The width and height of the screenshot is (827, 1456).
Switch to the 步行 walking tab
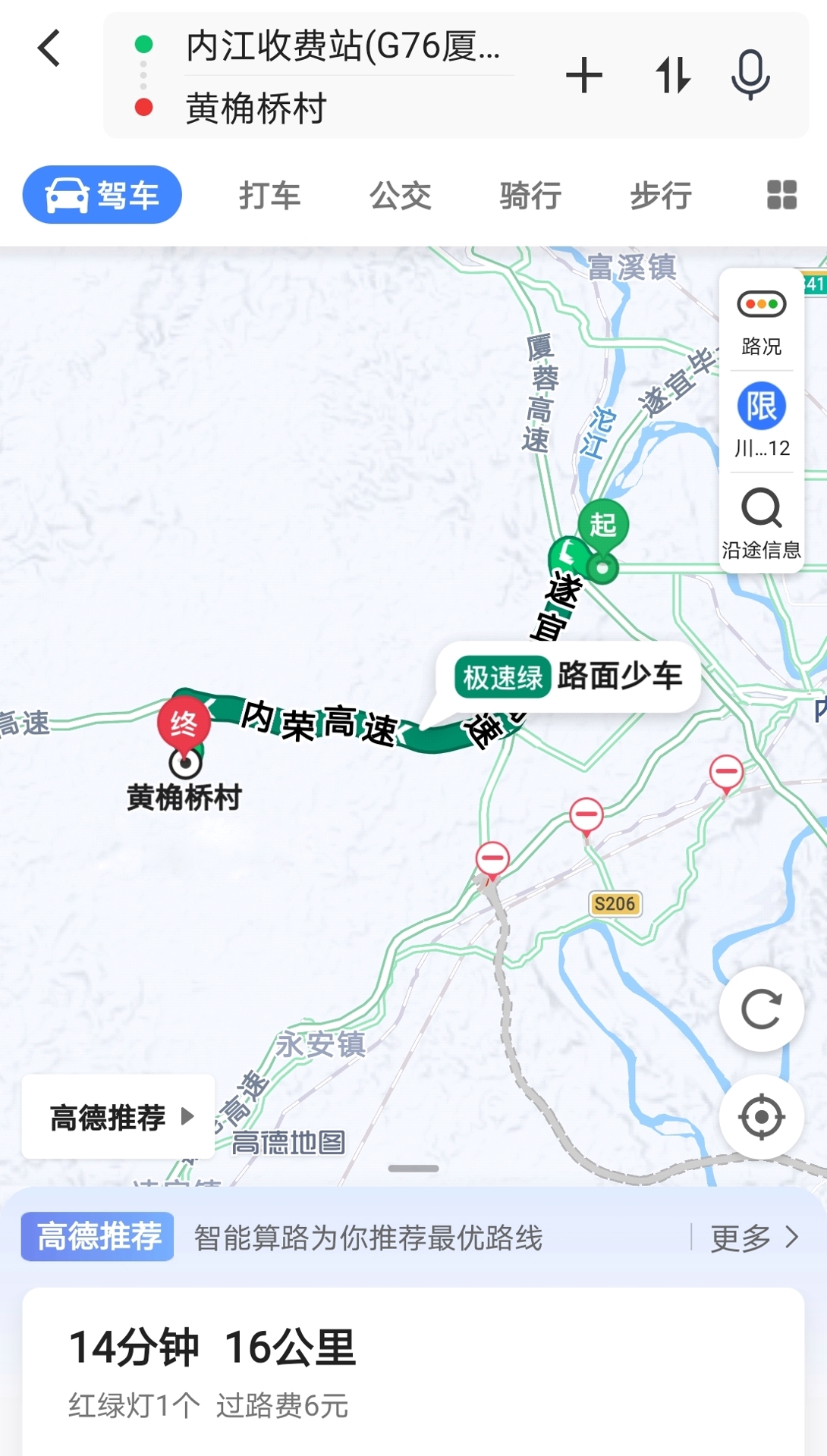[661, 196]
